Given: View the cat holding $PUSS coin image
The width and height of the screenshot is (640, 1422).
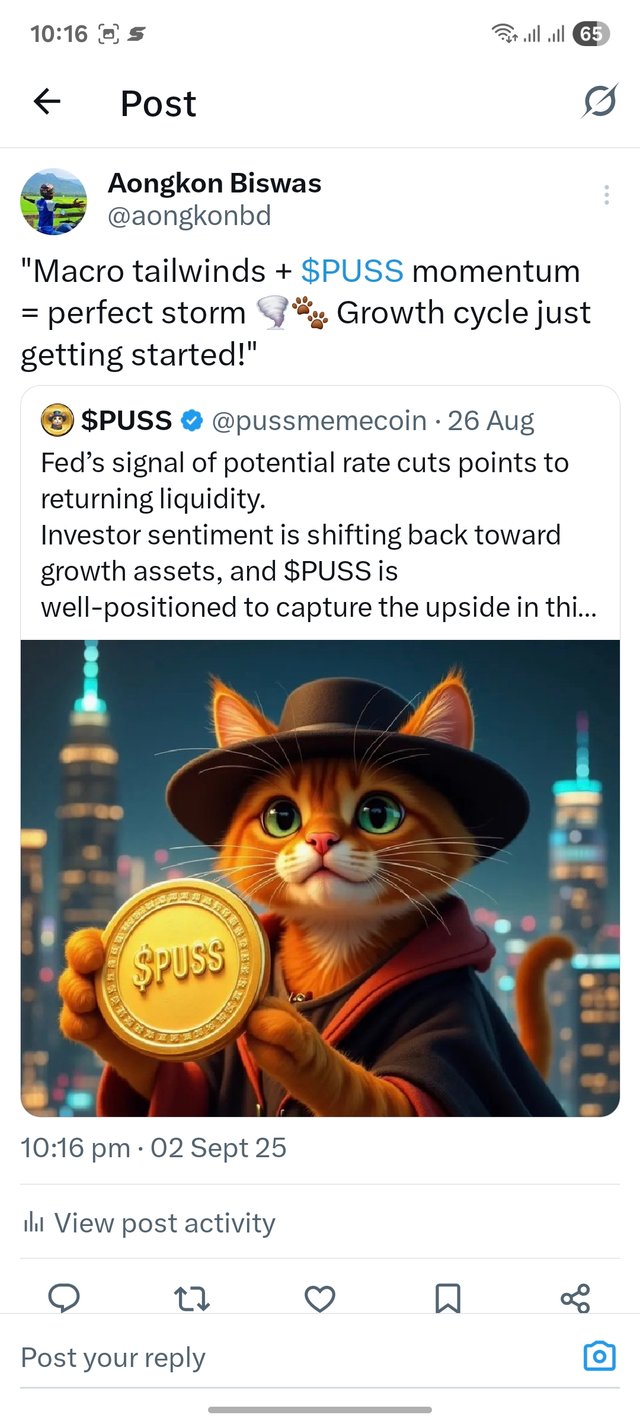Looking at the screenshot, I should coord(320,878).
